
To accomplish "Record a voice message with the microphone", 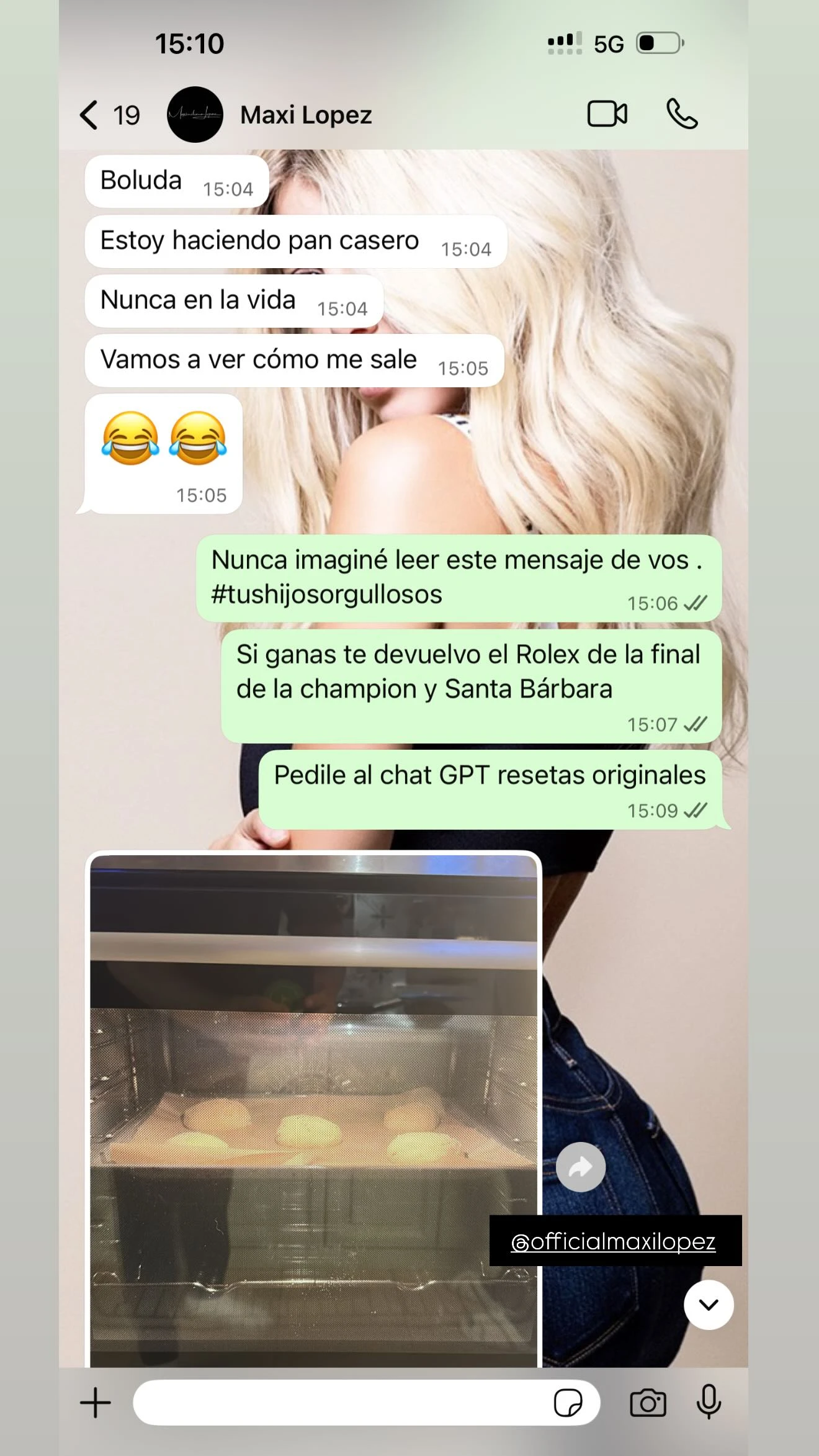I will coord(709,1403).
